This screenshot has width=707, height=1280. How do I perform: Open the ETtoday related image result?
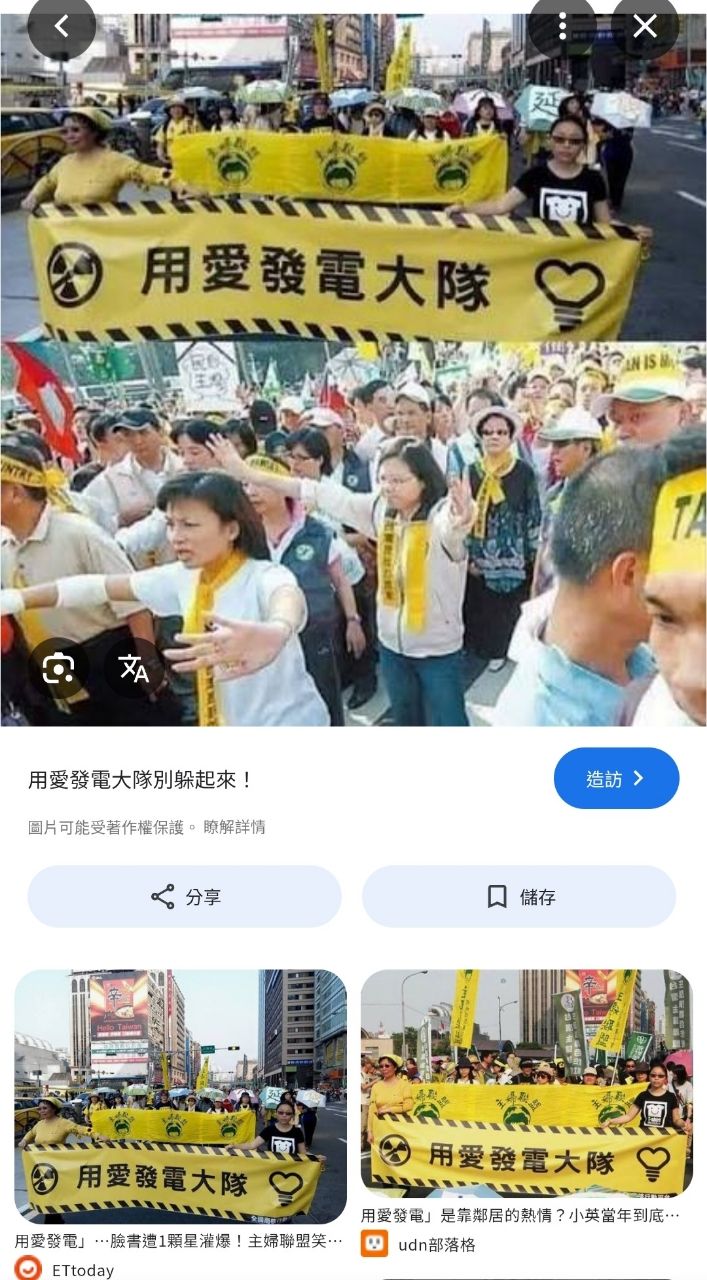pyautogui.click(x=180, y=1096)
